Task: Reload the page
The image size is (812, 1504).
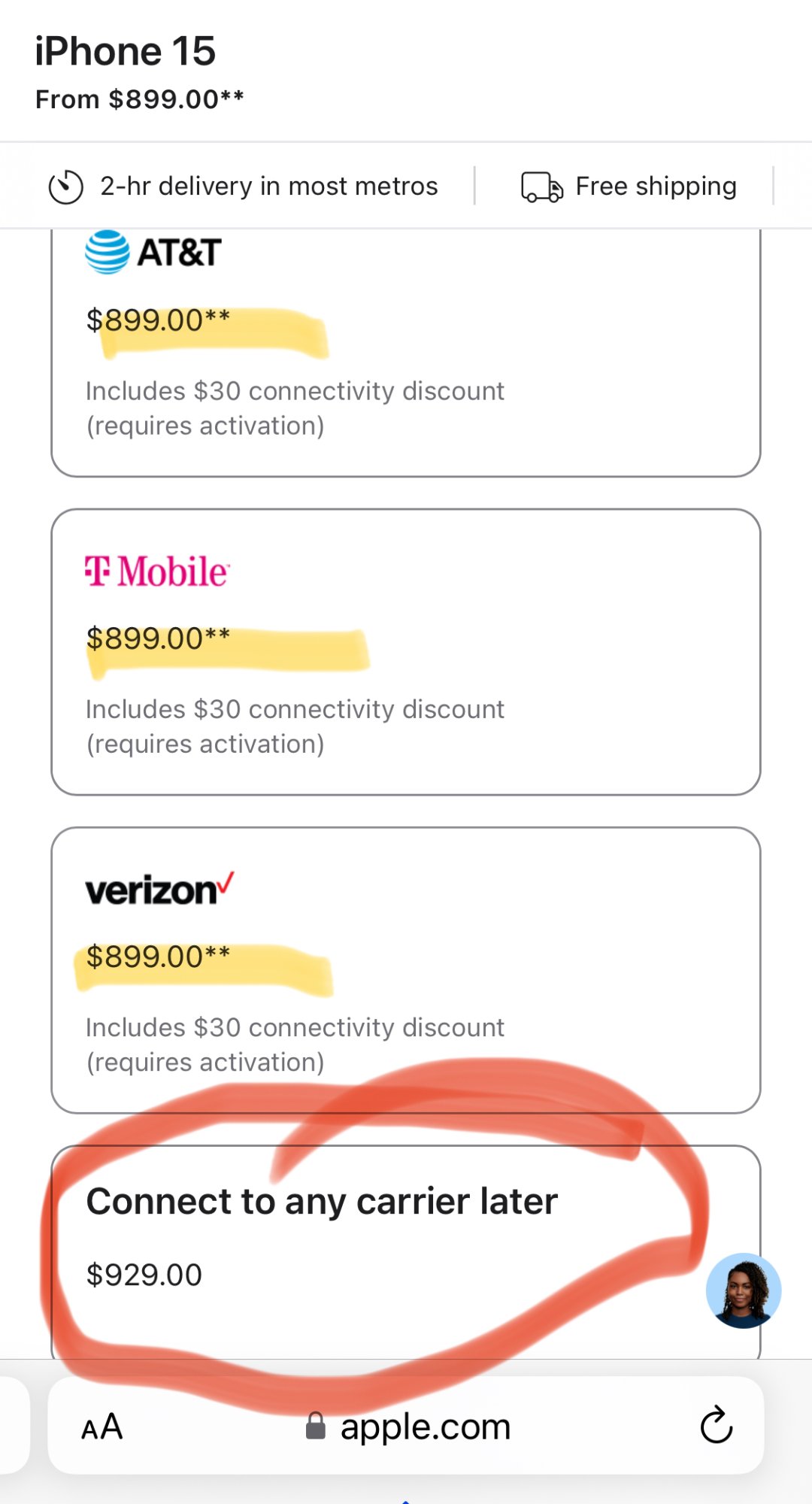Action: tap(716, 1425)
